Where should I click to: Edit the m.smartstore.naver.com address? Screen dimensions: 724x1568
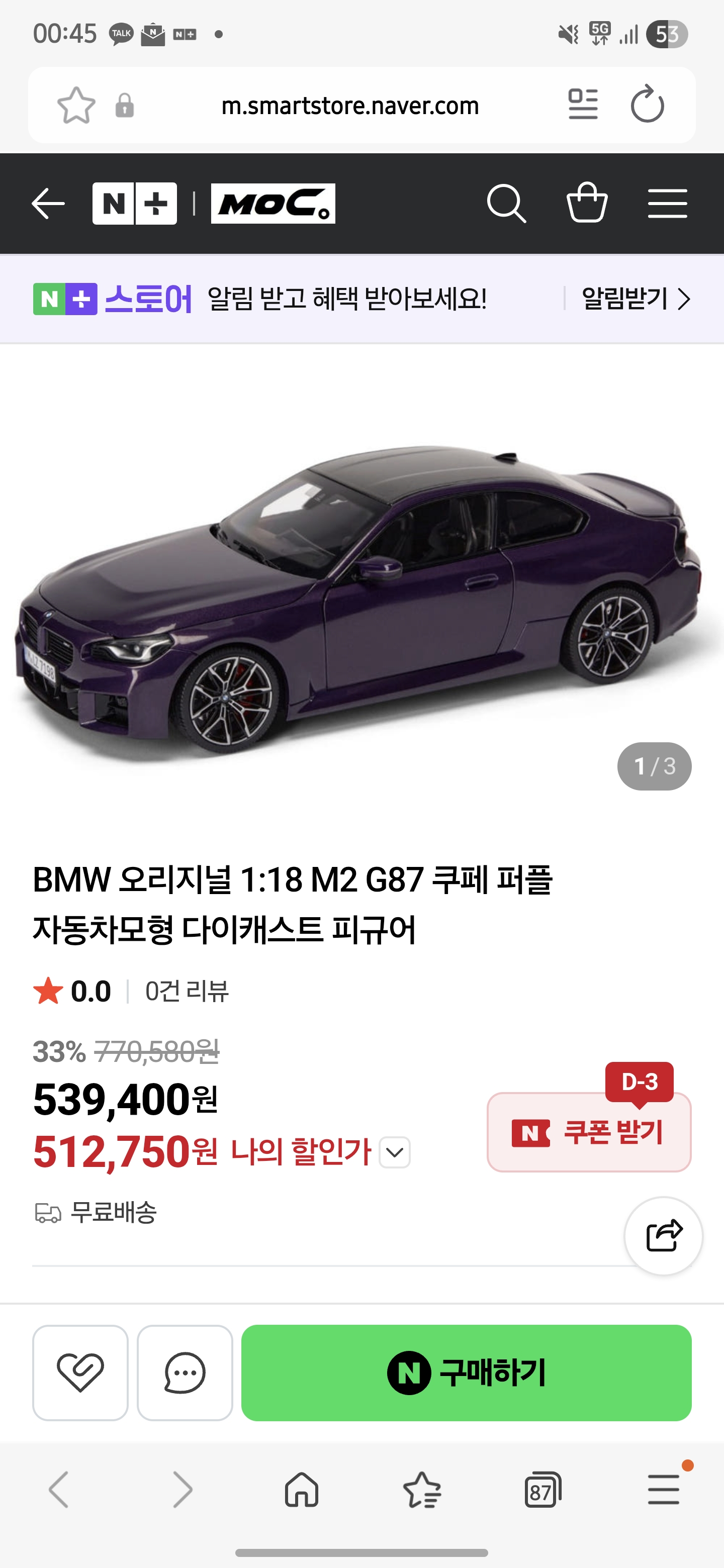coord(349,106)
